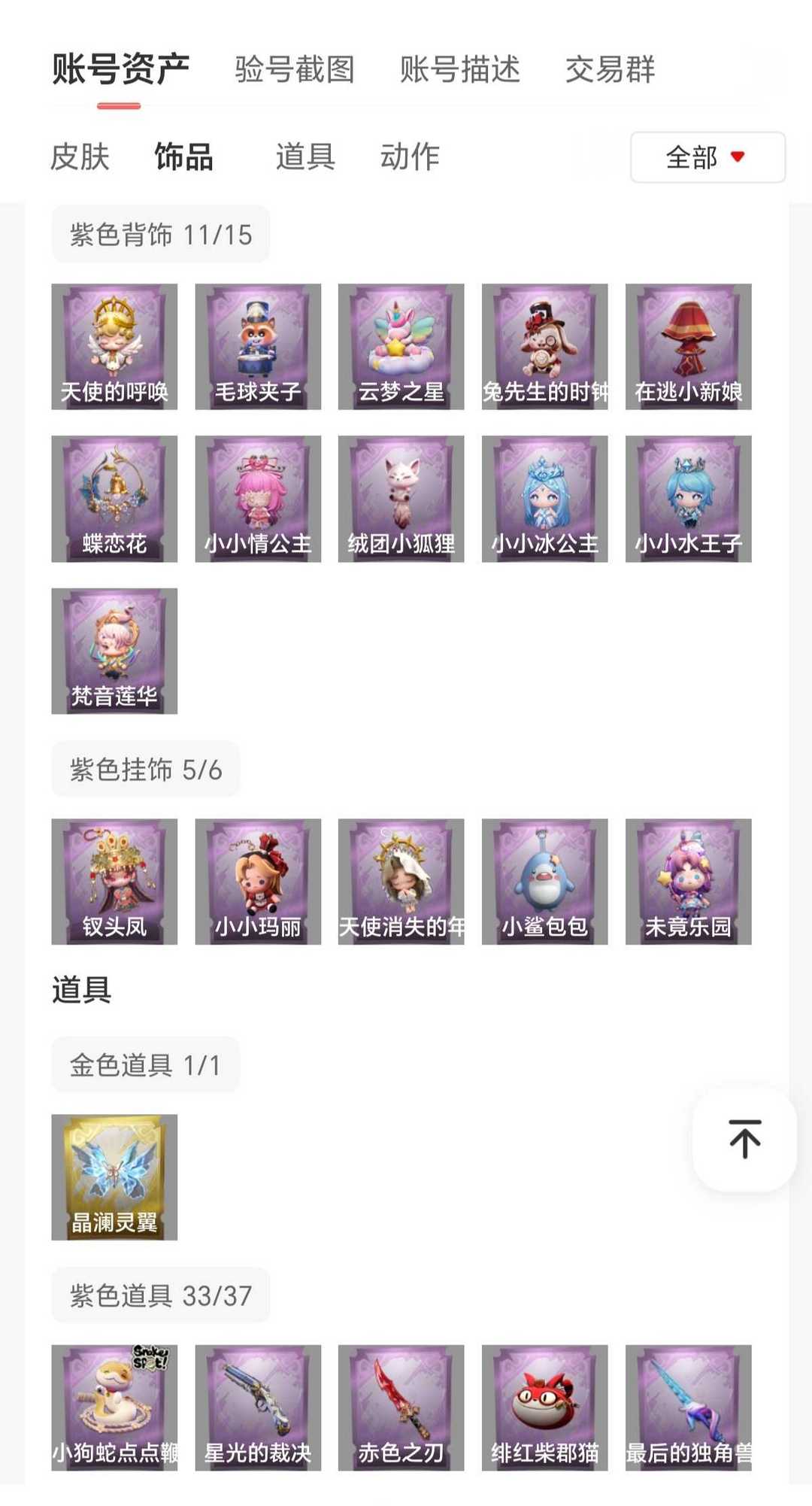Show the 动作 category
Image resolution: width=812 pixels, height=1506 pixels.
point(410,157)
